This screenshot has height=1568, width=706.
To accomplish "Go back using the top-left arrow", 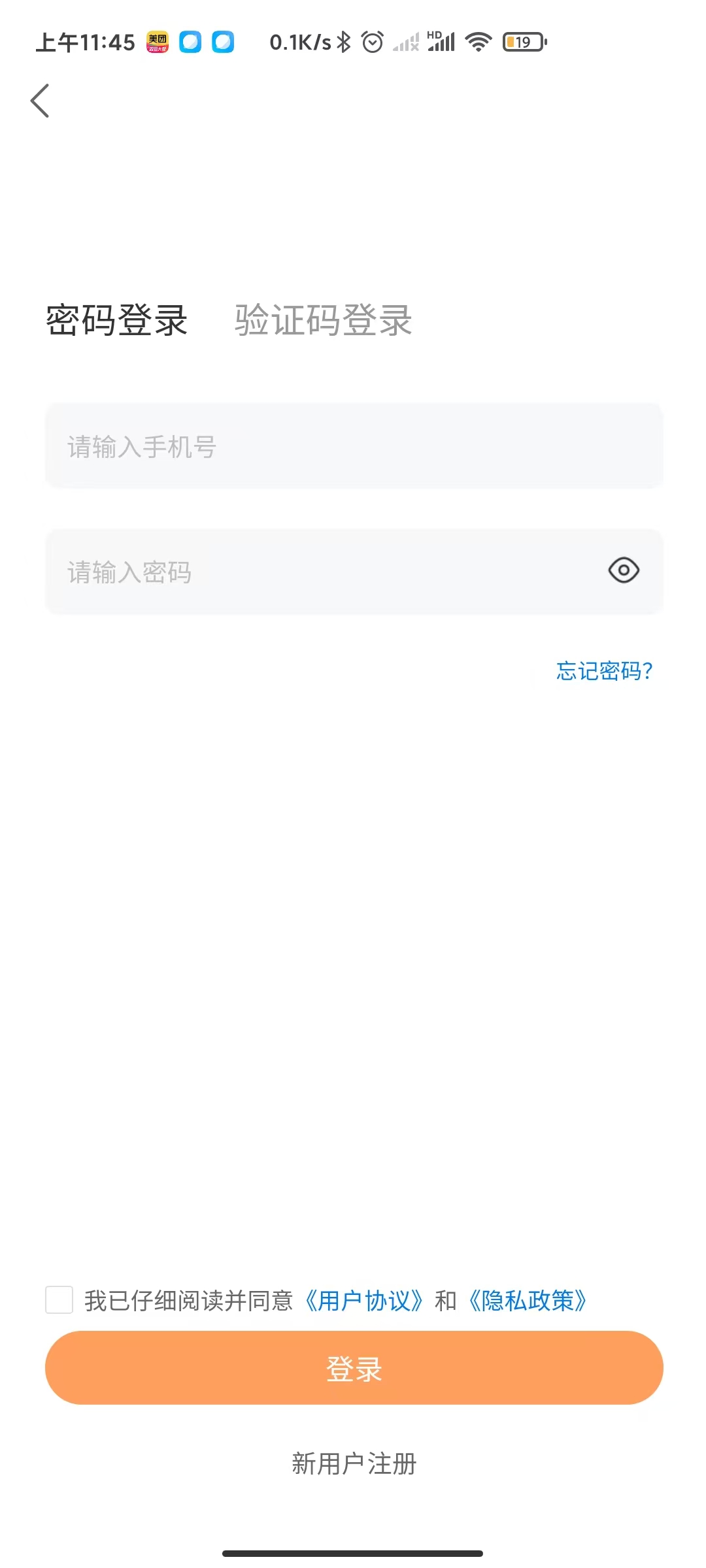I will 41,101.
